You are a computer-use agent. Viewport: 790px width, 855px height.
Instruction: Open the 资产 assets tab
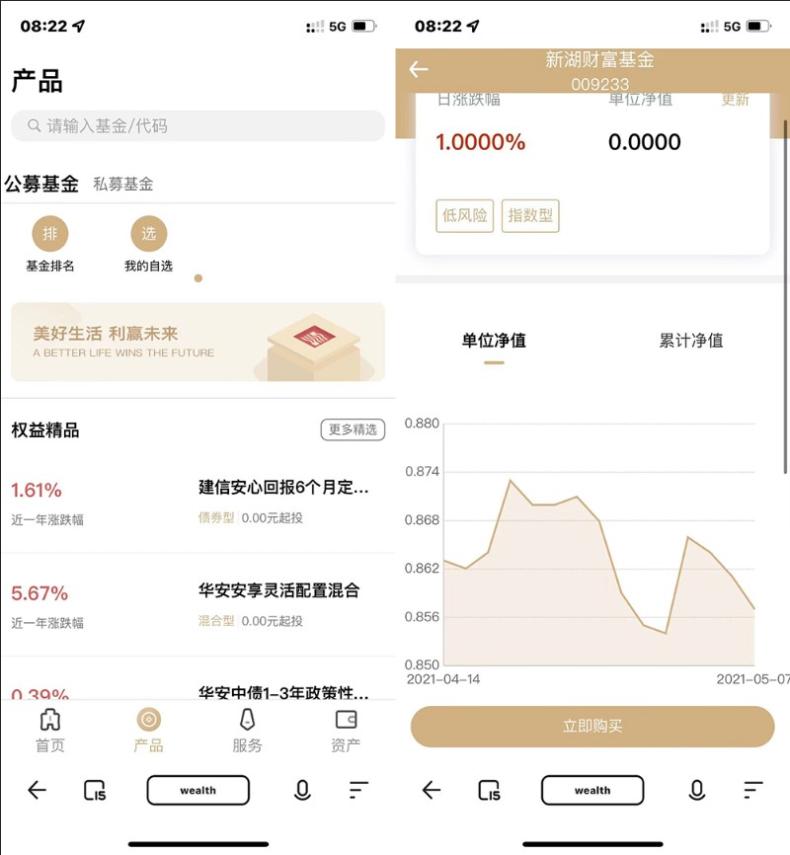click(346, 730)
